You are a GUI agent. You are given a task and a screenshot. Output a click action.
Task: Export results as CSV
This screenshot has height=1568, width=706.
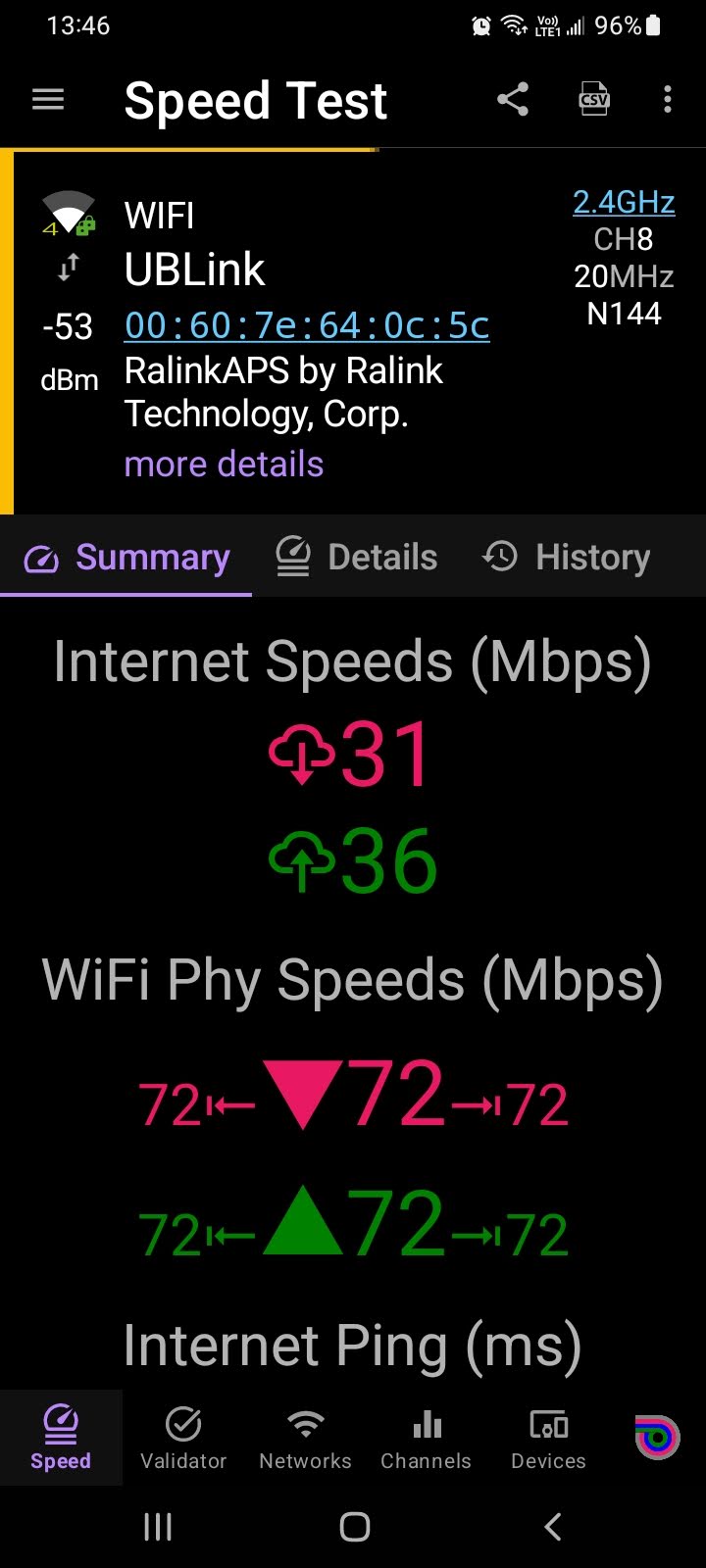click(x=594, y=100)
